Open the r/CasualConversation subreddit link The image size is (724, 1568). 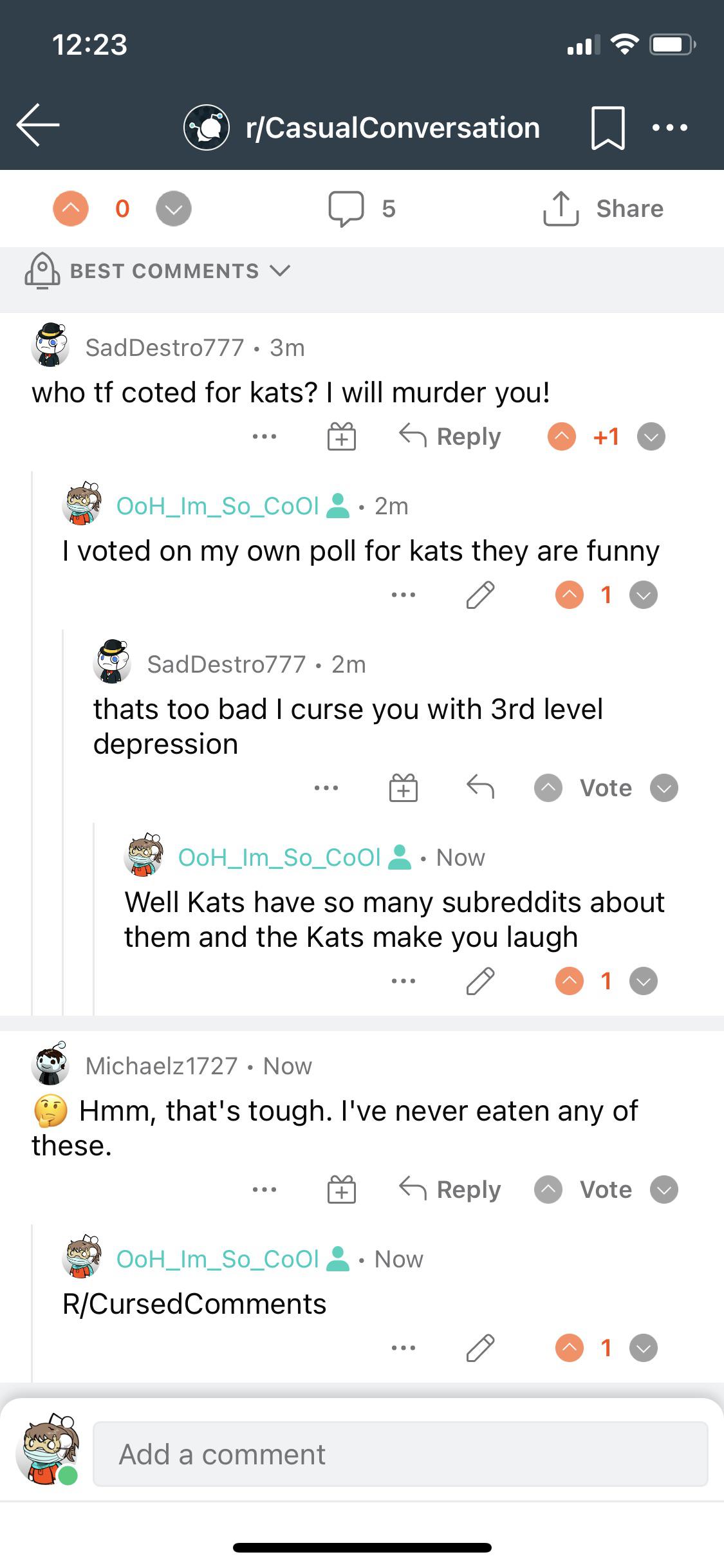click(392, 127)
